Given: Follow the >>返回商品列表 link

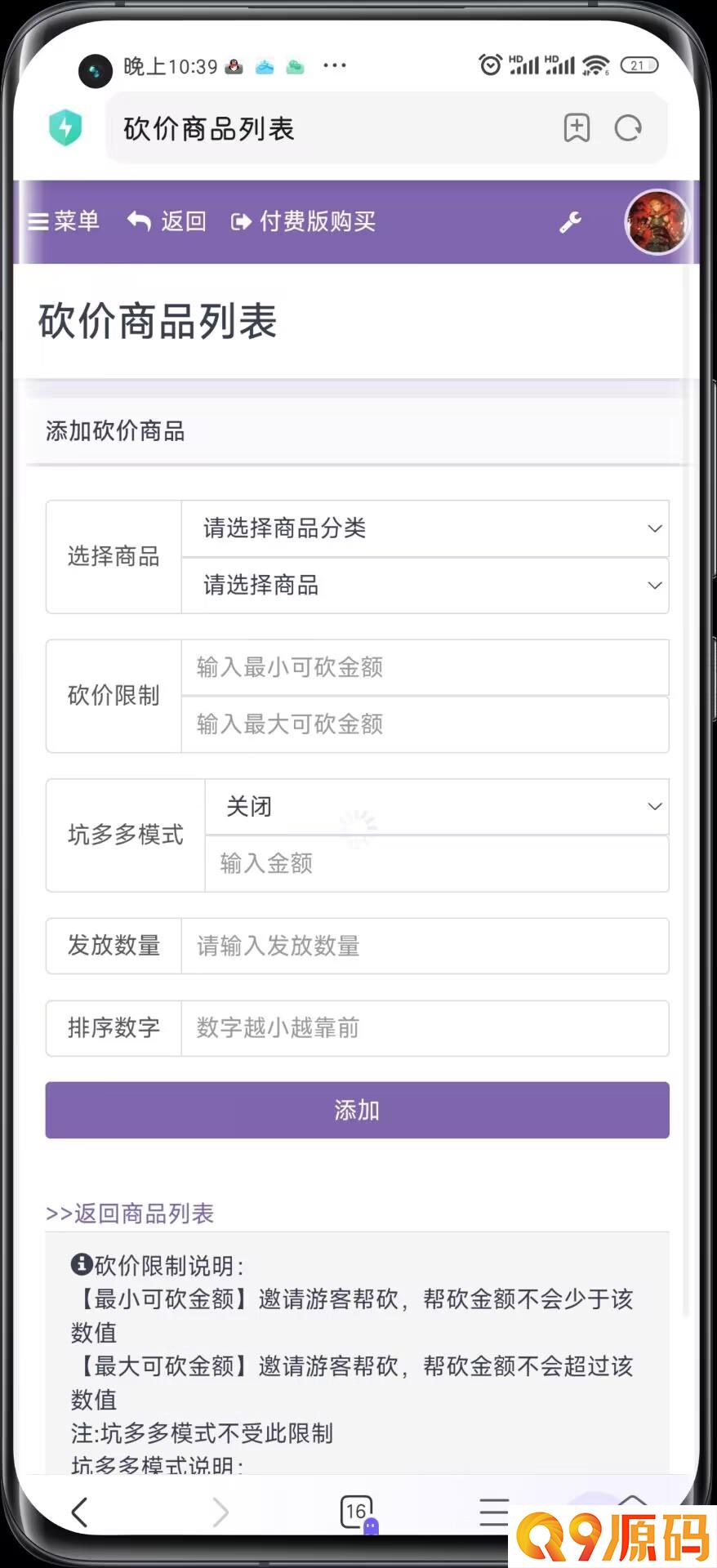Looking at the screenshot, I should click(130, 1214).
